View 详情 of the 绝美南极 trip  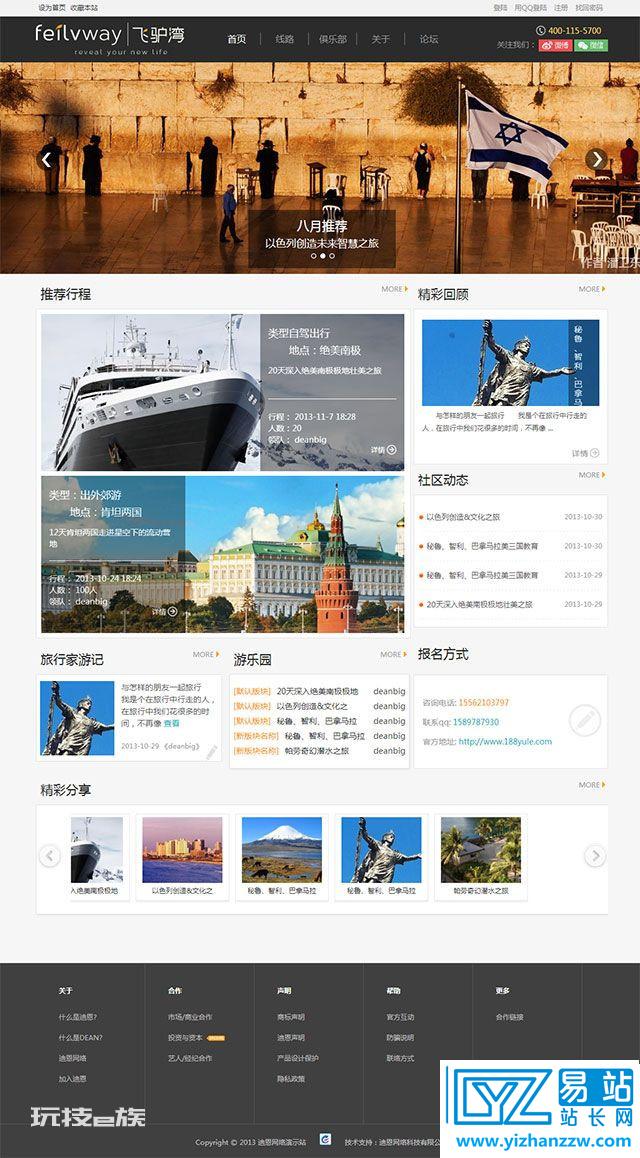[384, 449]
